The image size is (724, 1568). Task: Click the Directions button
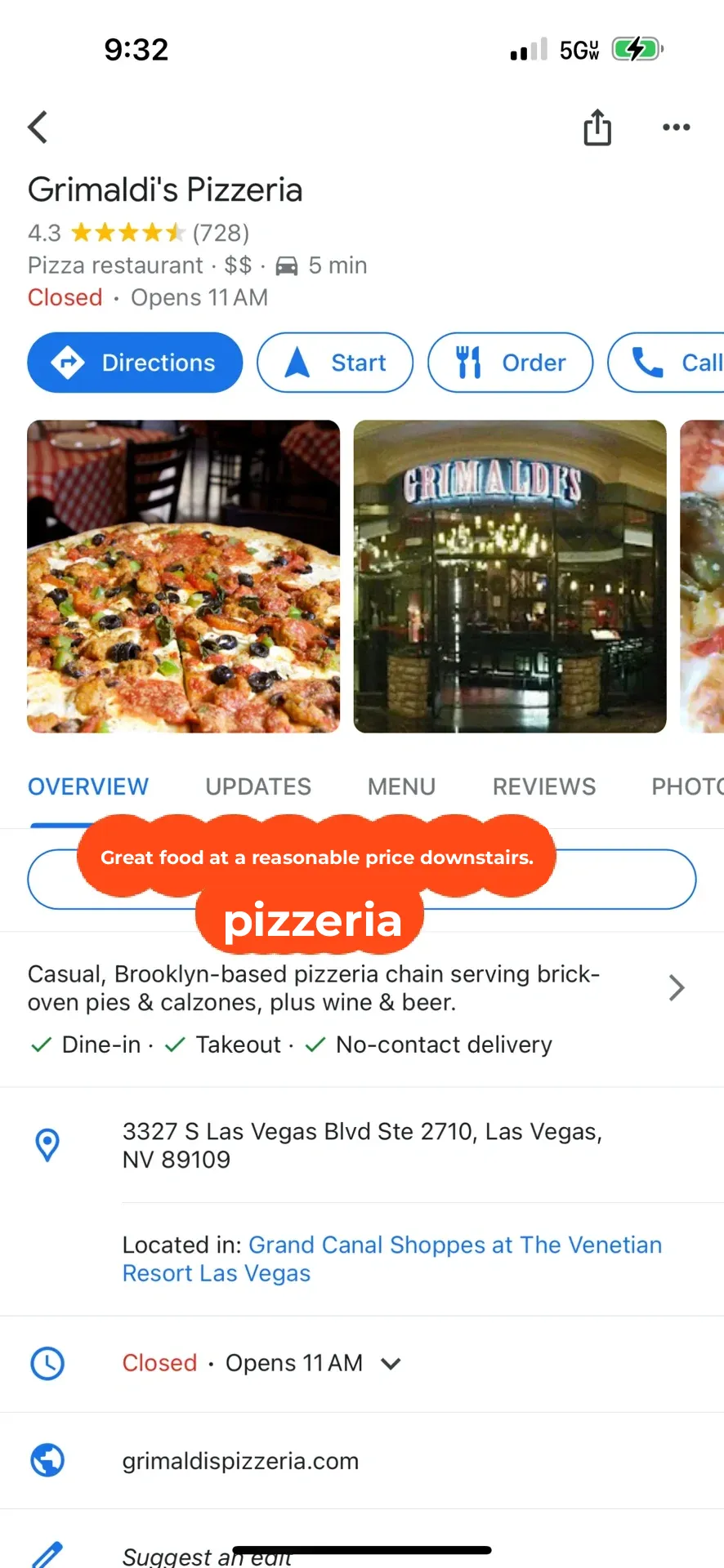tap(135, 363)
